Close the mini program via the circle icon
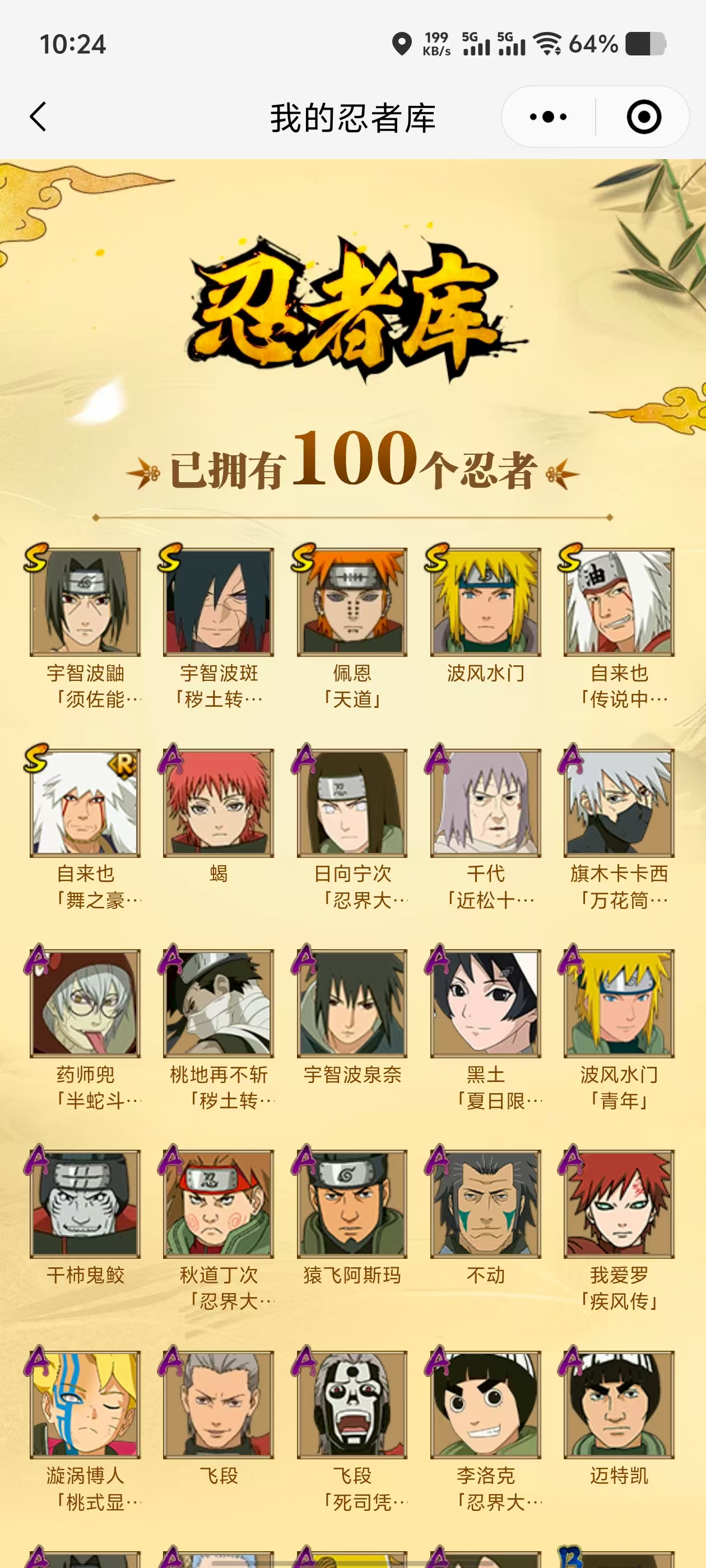Screen dimensions: 706x1568 pyautogui.click(x=643, y=116)
